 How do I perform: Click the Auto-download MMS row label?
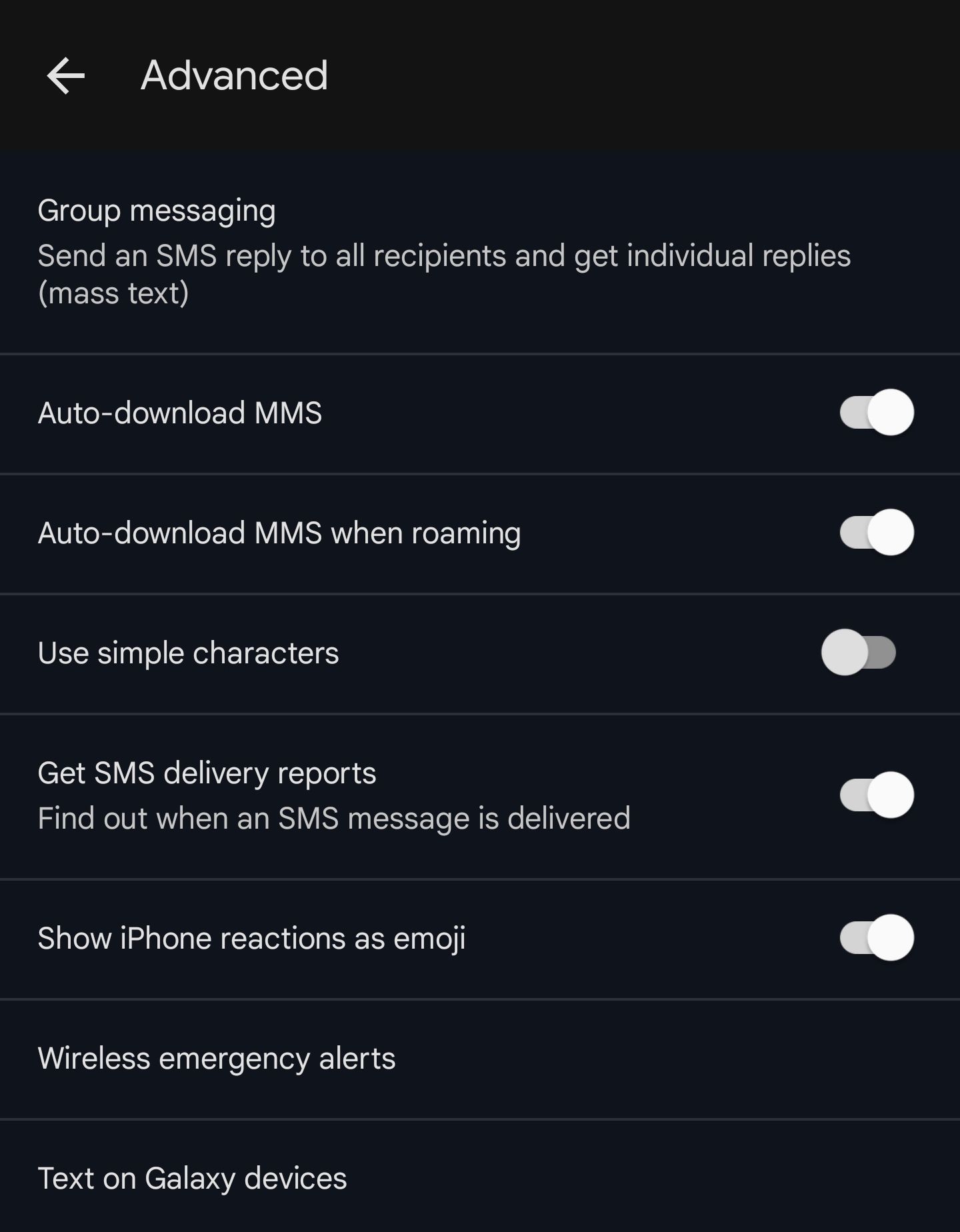pos(181,413)
